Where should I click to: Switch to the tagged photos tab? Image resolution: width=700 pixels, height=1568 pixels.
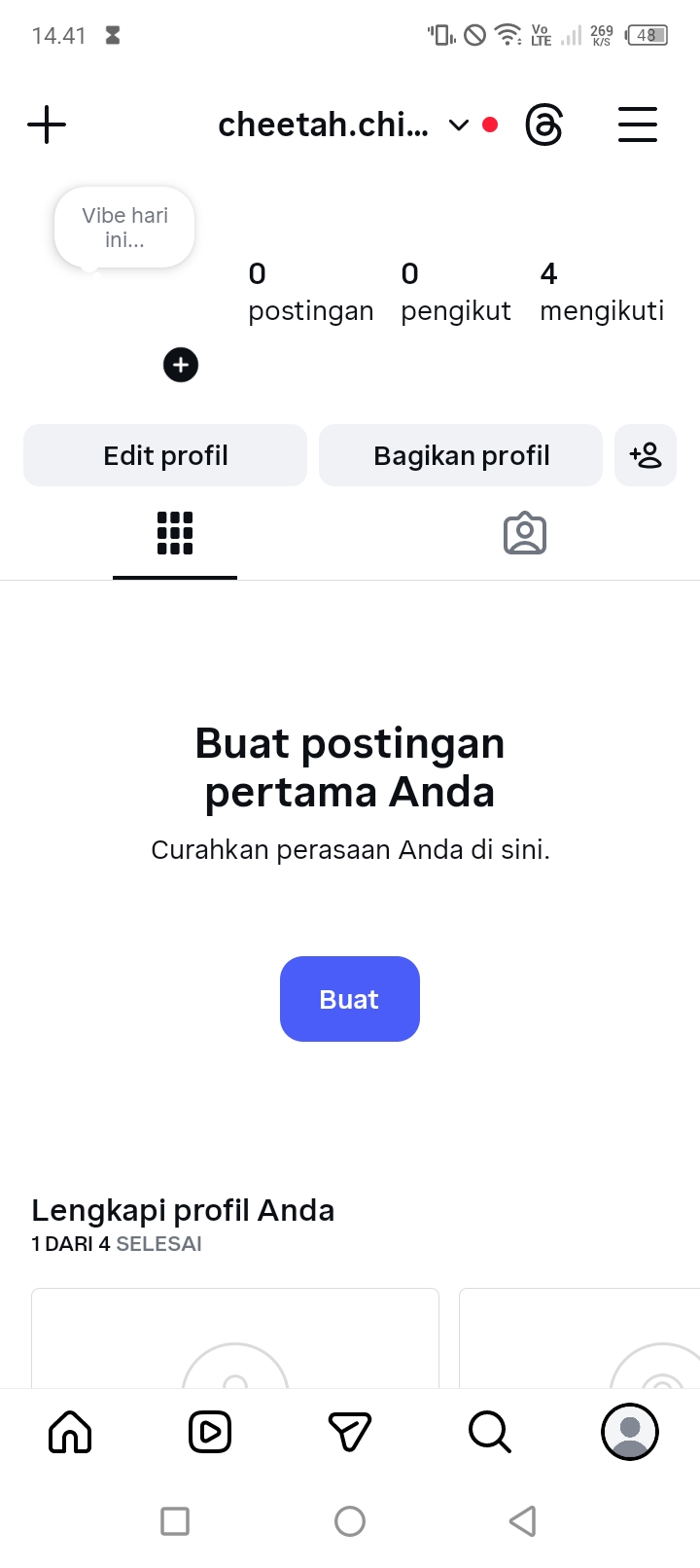(525, 533)
